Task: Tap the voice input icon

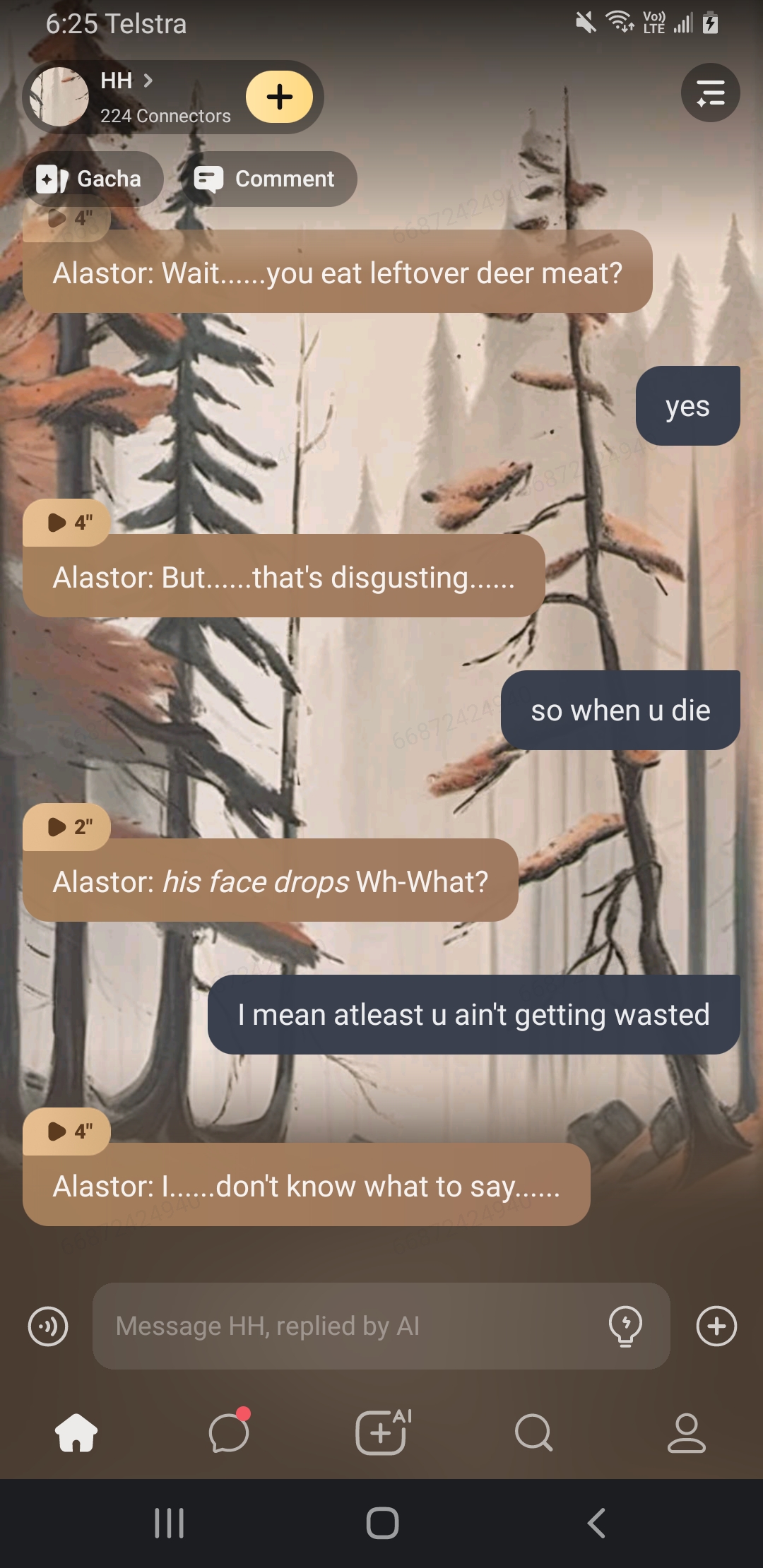Action: coord(48,1326)
